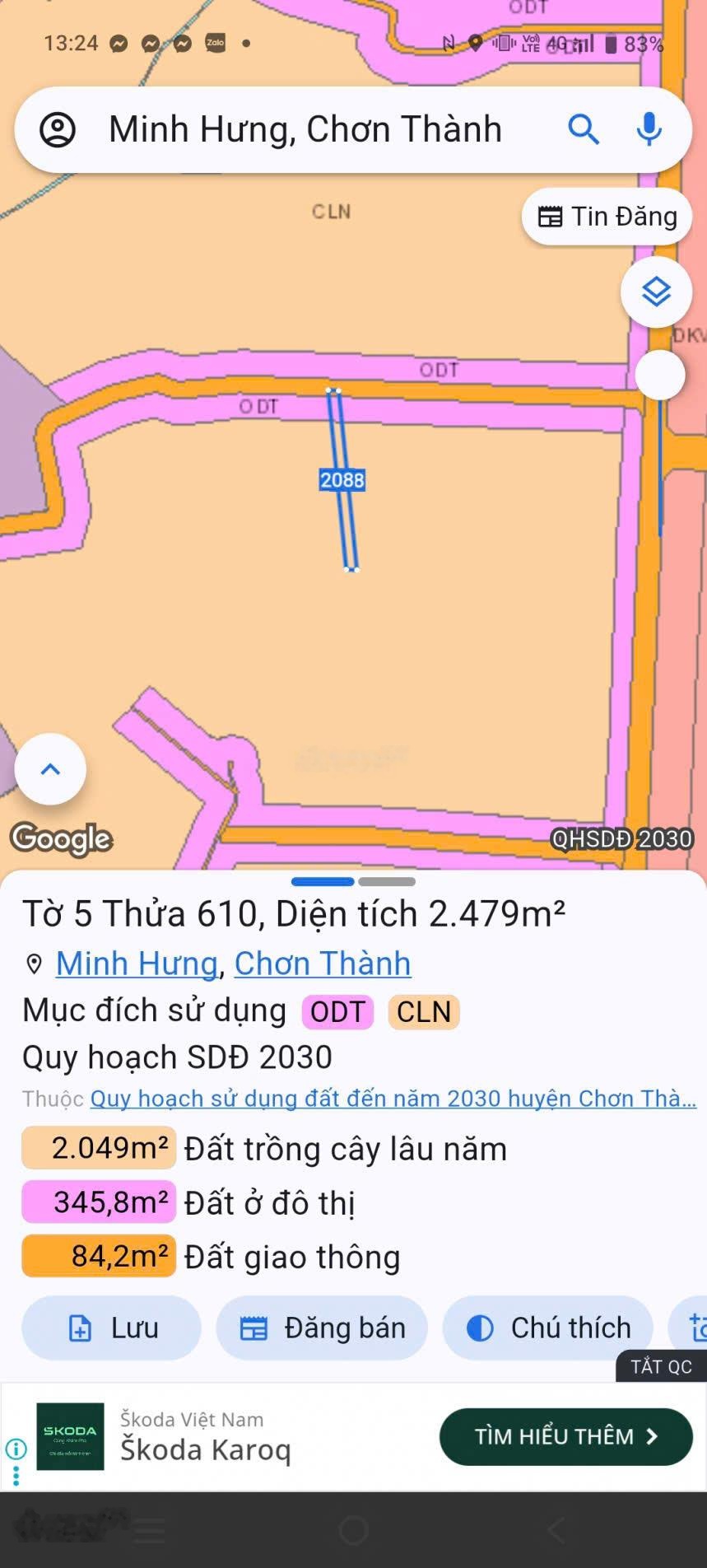Open the Chơn Thành link
Screen dimensions: 707x1568
323,964
